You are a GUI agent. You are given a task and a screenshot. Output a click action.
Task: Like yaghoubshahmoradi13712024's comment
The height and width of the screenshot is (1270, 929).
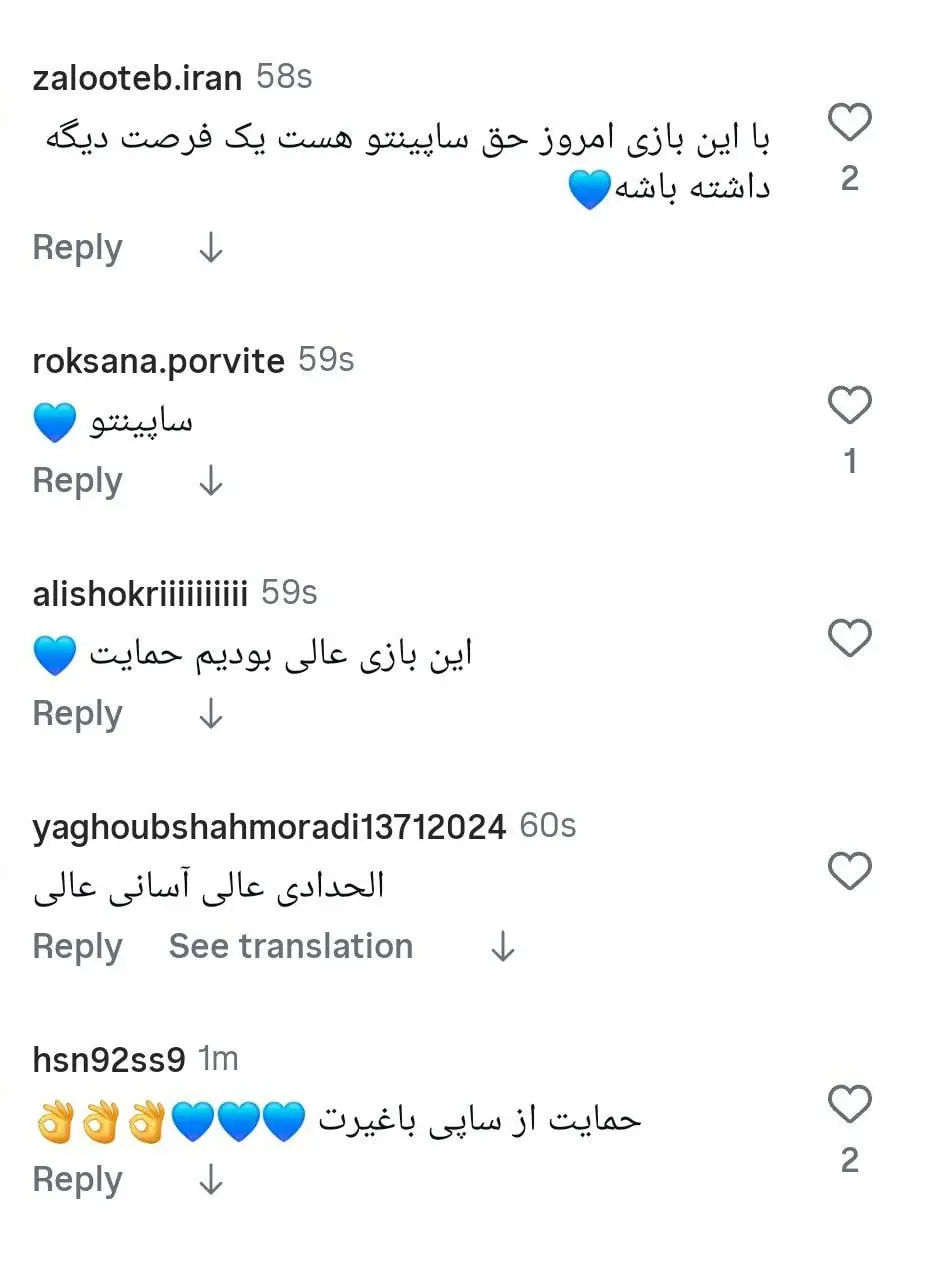tap(850, 872)
